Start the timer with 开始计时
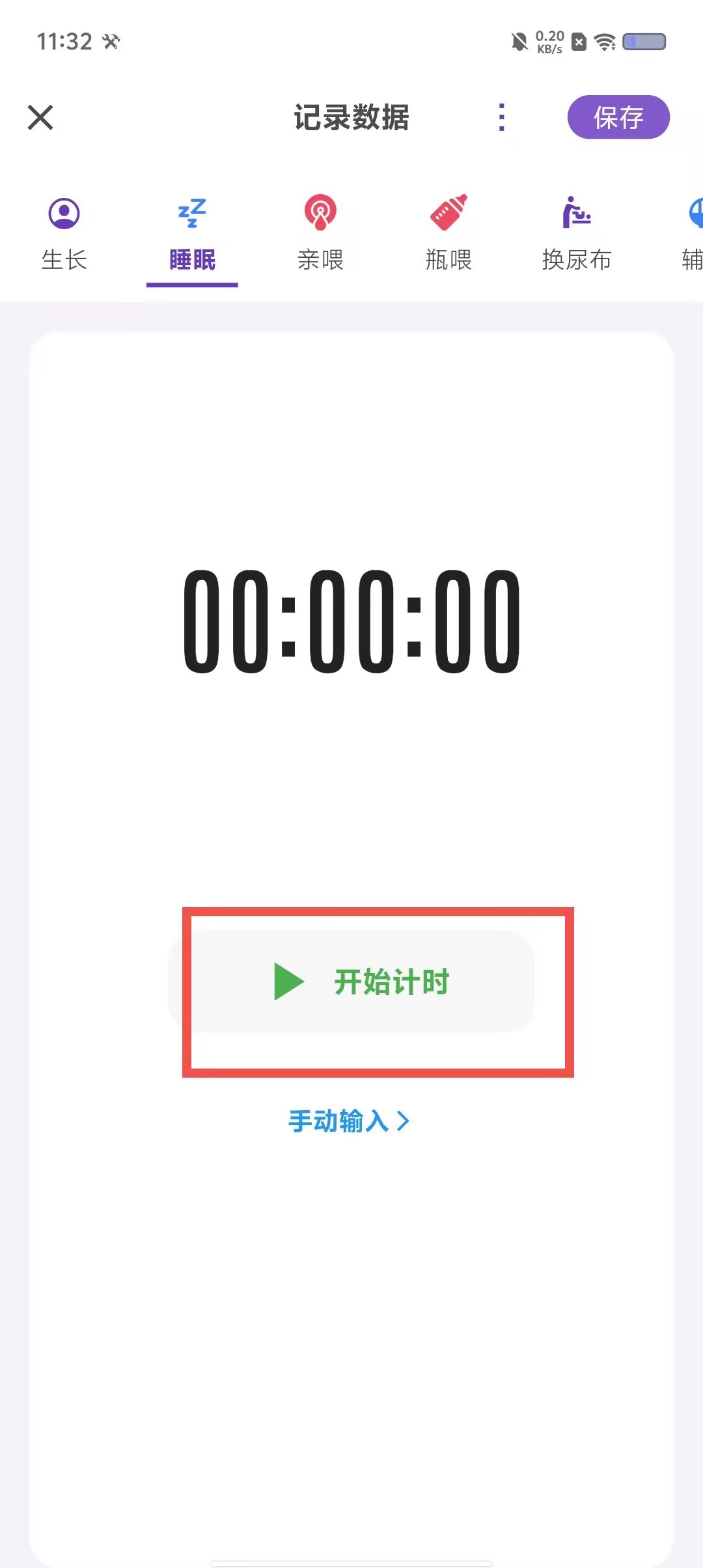Image resolution: width=703 pixels, height=1568 pixels. pos(351,981)
